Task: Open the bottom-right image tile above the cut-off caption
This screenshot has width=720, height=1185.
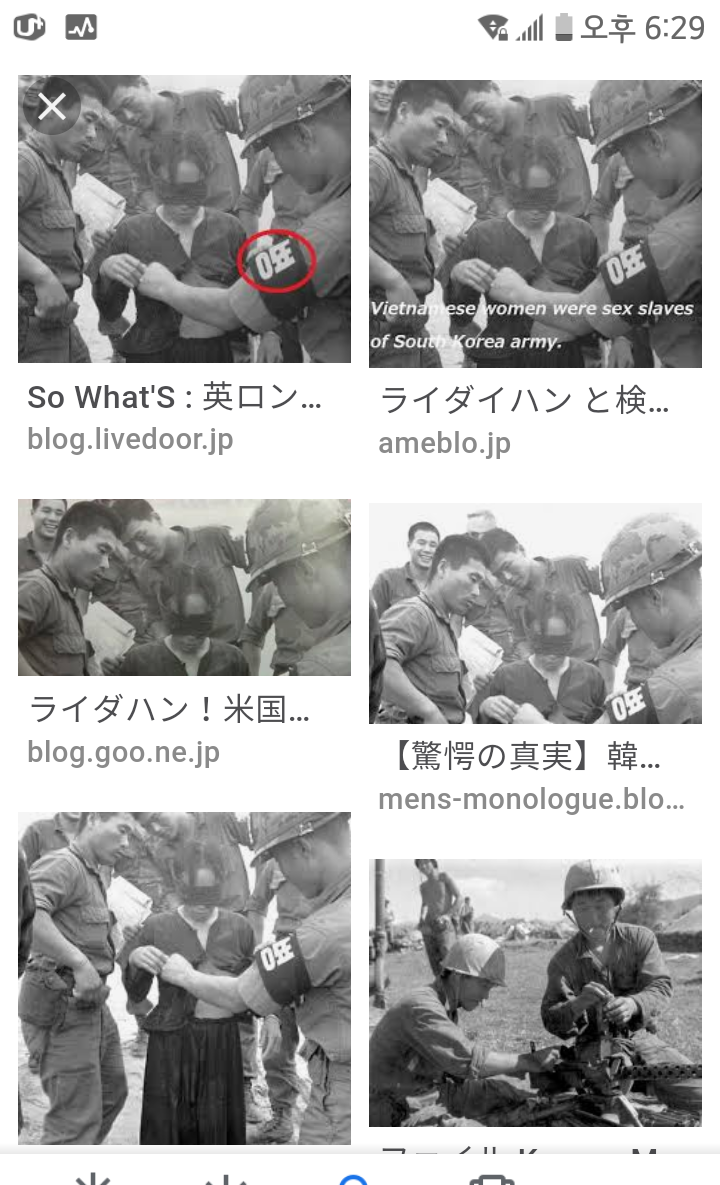Action: click(x=535, y=992)
